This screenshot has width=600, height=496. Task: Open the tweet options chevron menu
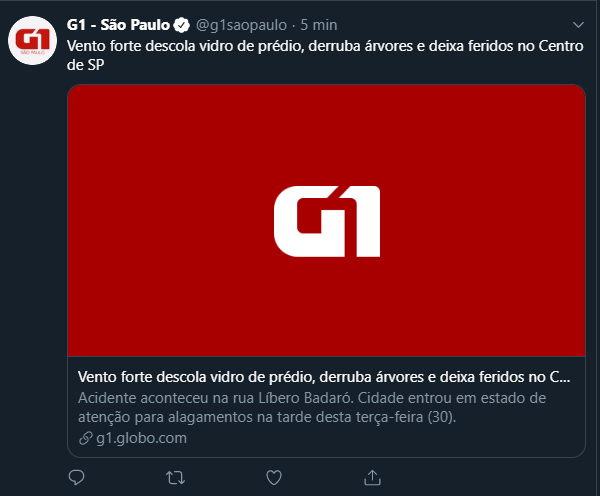point(577,24)
